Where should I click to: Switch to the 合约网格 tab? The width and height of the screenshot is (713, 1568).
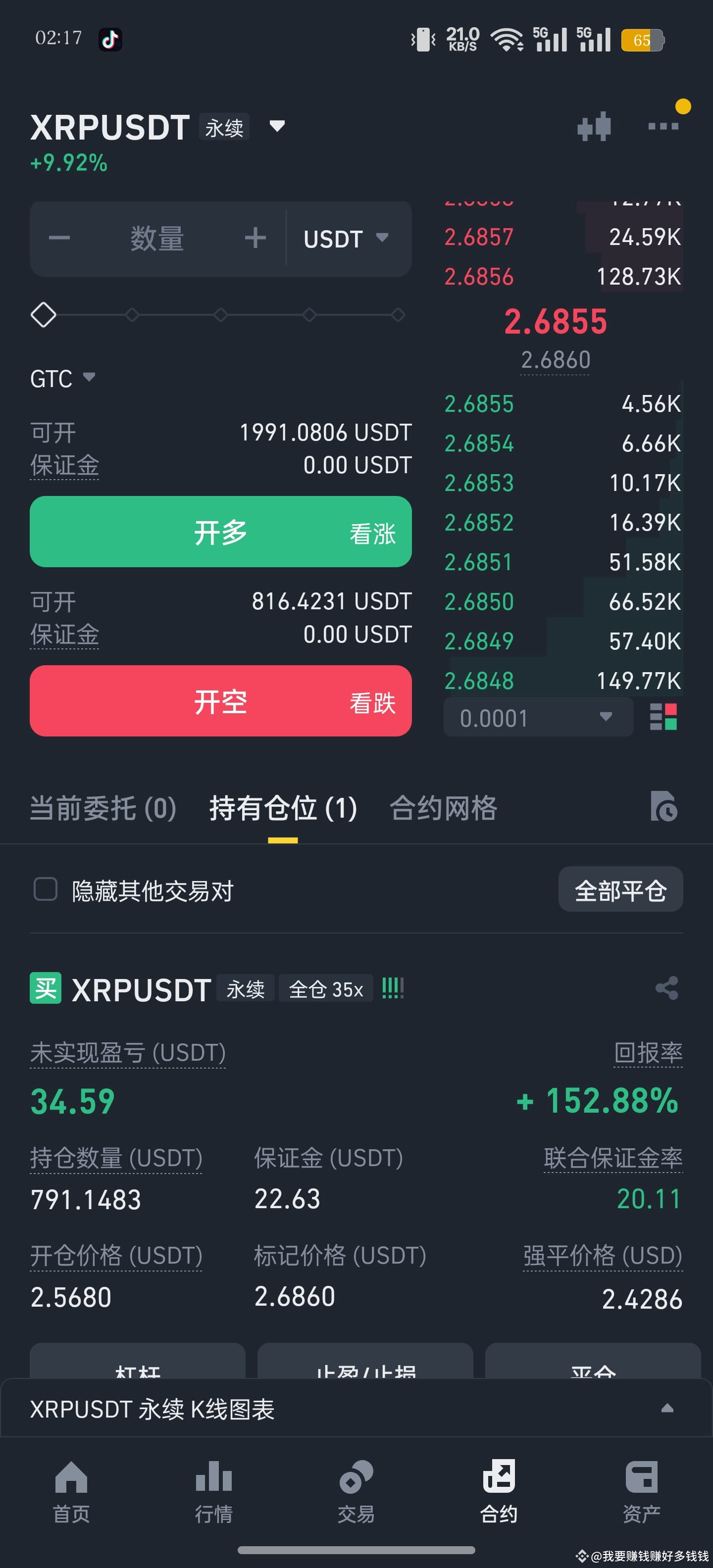click(x=443, y=808)
